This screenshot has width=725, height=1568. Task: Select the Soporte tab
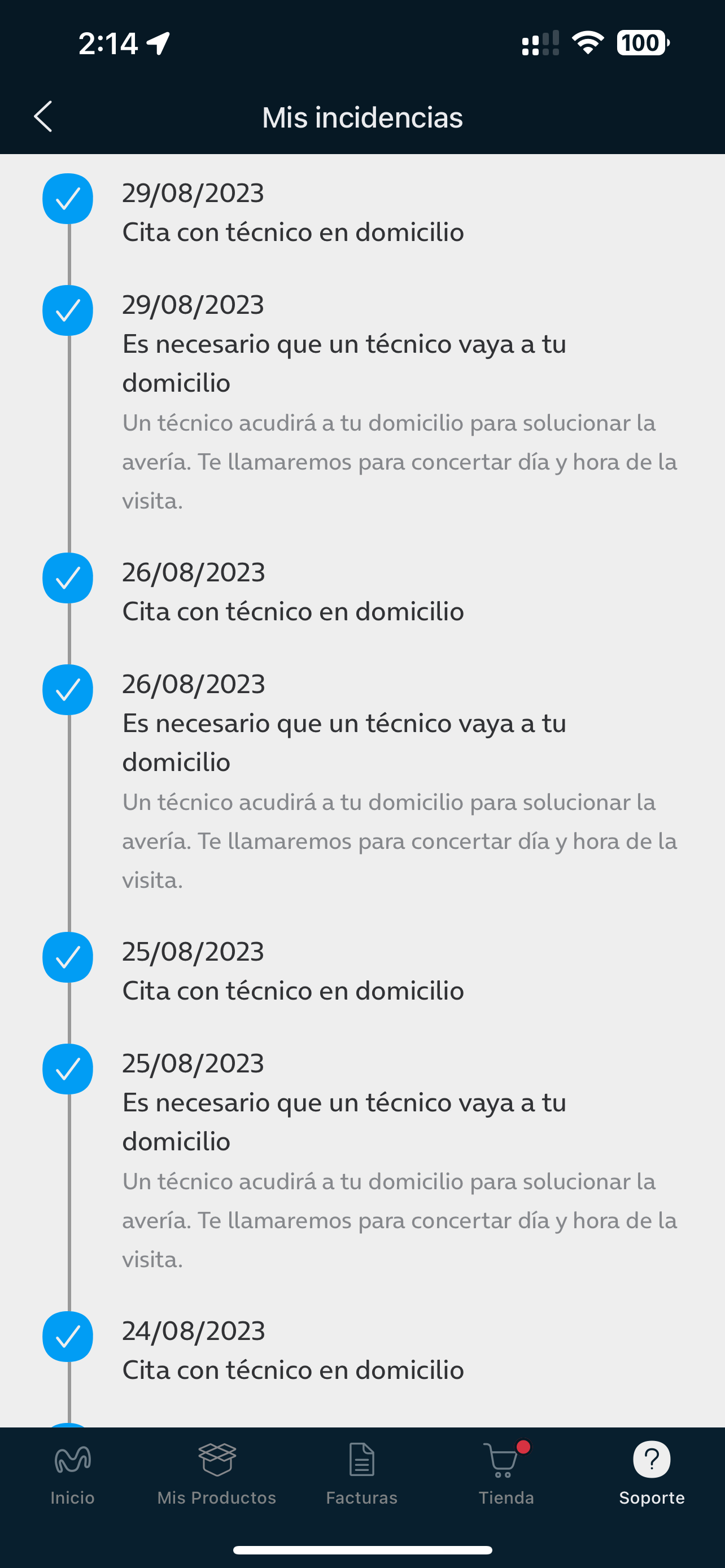pos(652,1474)
